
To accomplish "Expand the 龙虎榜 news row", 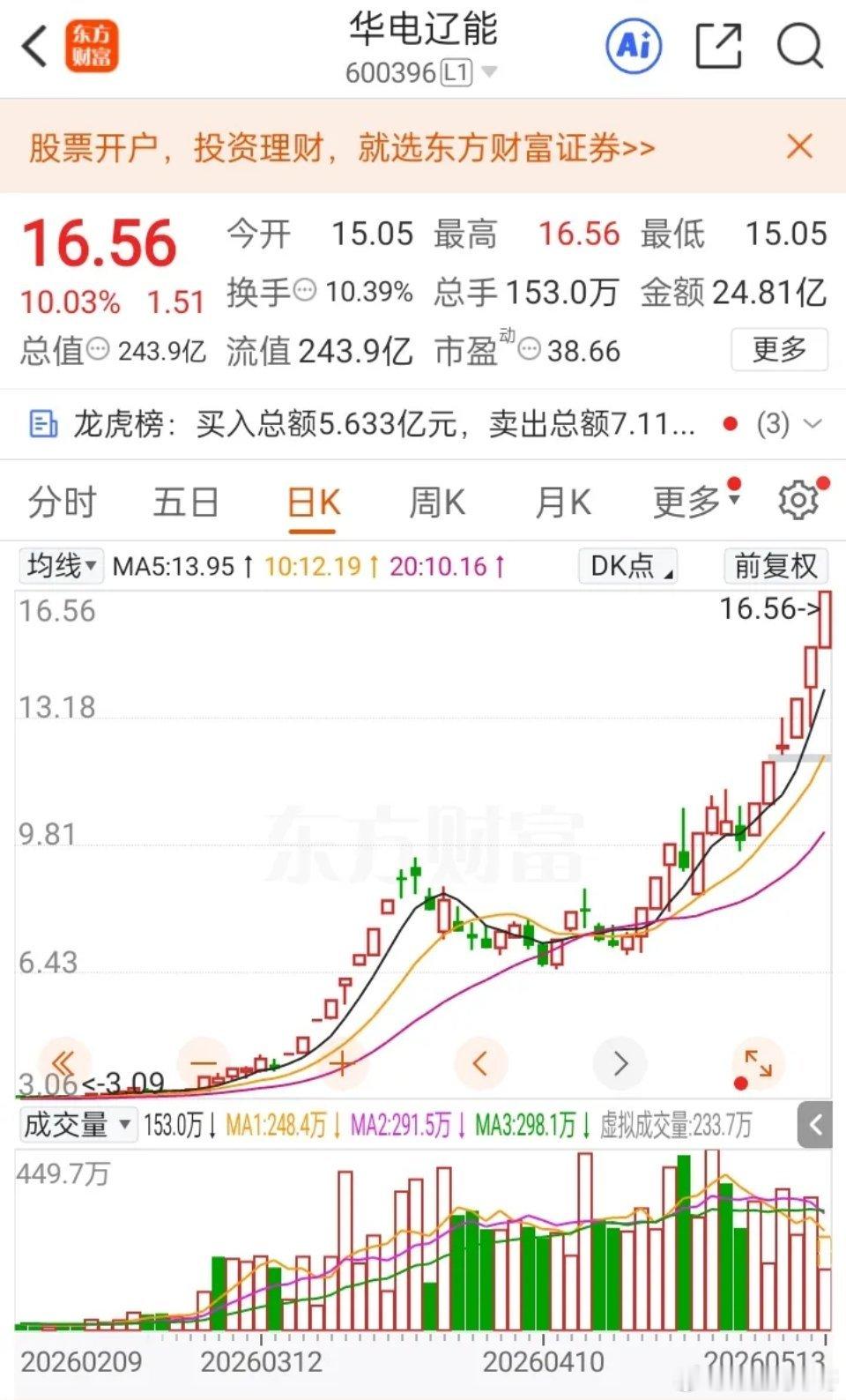I will (423, 424).
